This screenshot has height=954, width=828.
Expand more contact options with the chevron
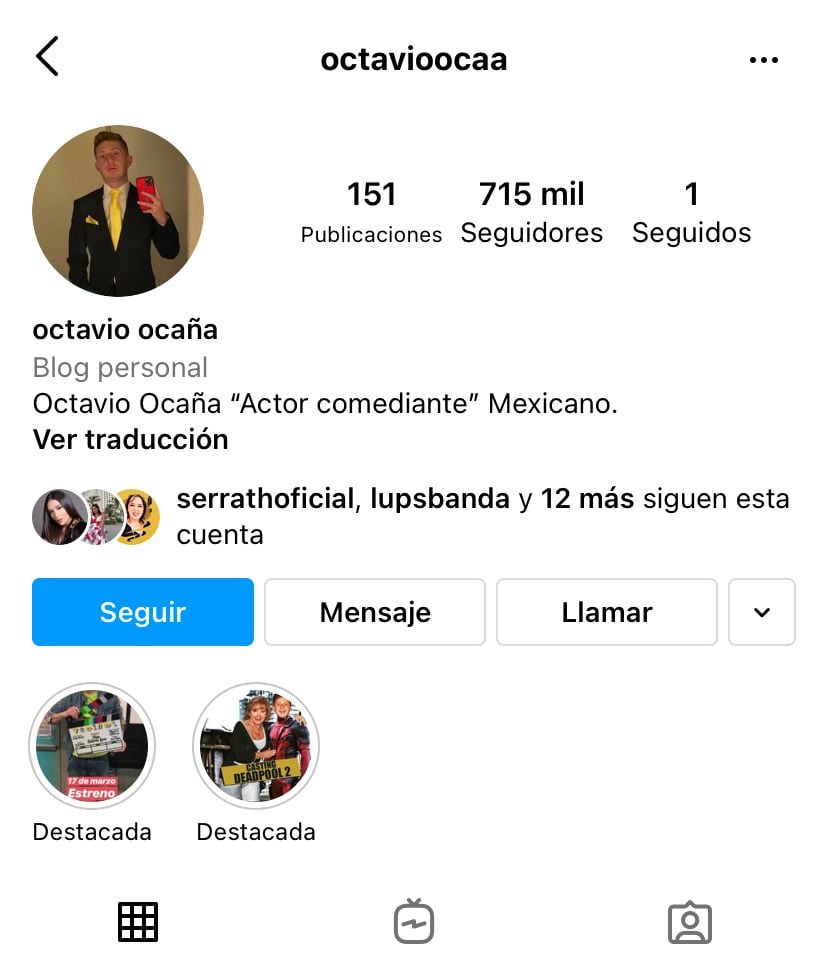[x=762, y=612]
